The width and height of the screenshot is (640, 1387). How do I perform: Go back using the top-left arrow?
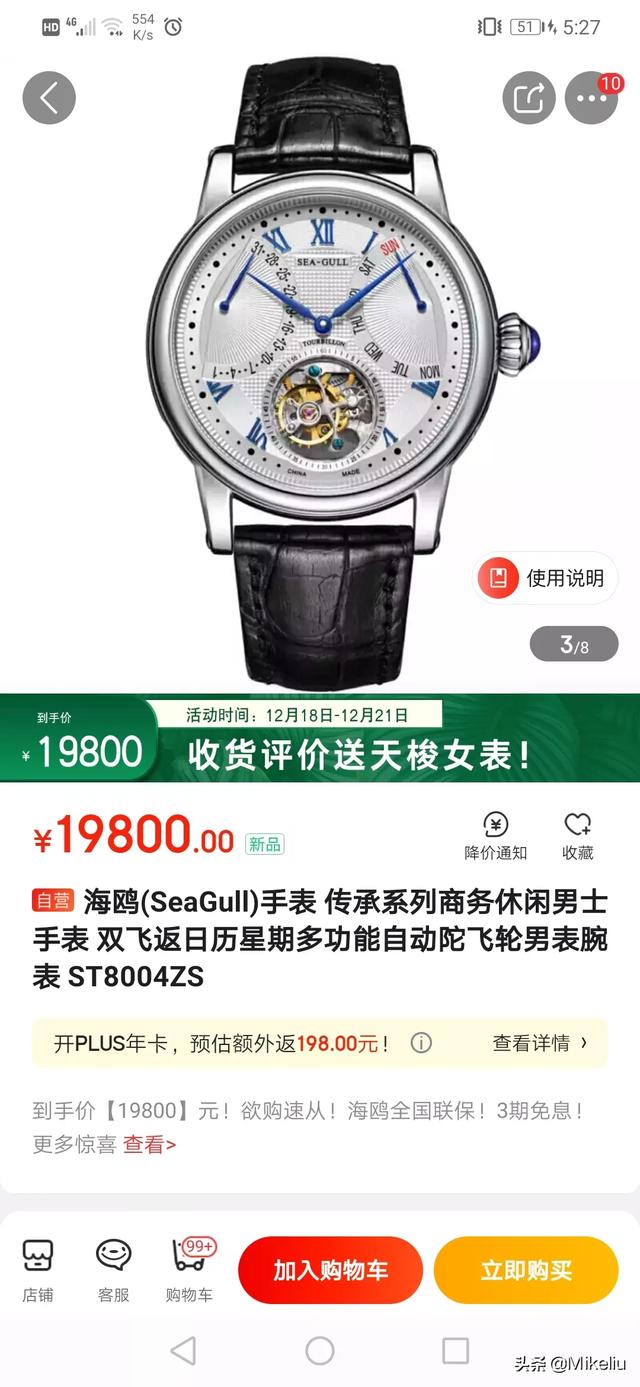pyautogui.click(x=49, y=98)
